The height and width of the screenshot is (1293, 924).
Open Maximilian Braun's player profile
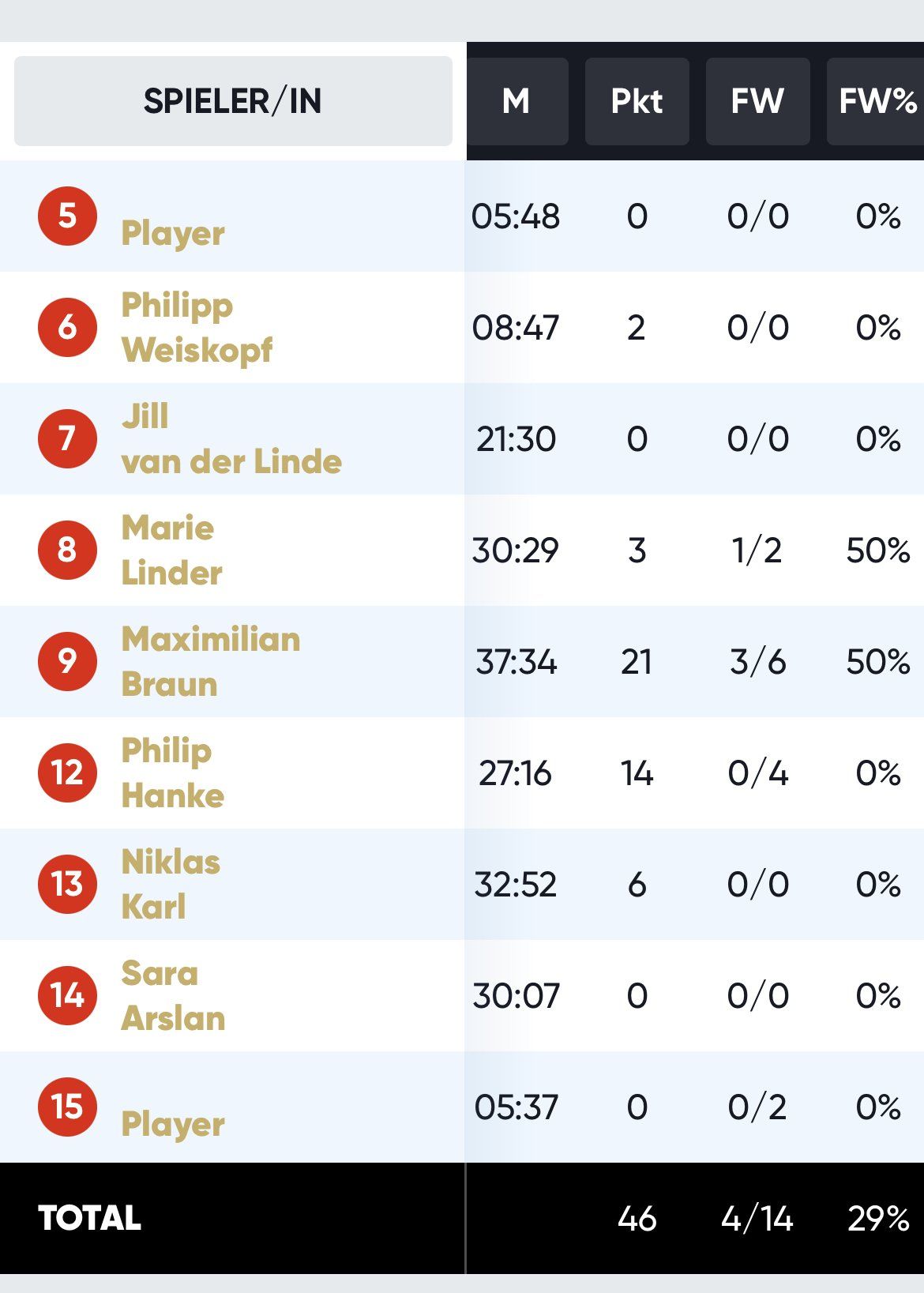[210, 662]
